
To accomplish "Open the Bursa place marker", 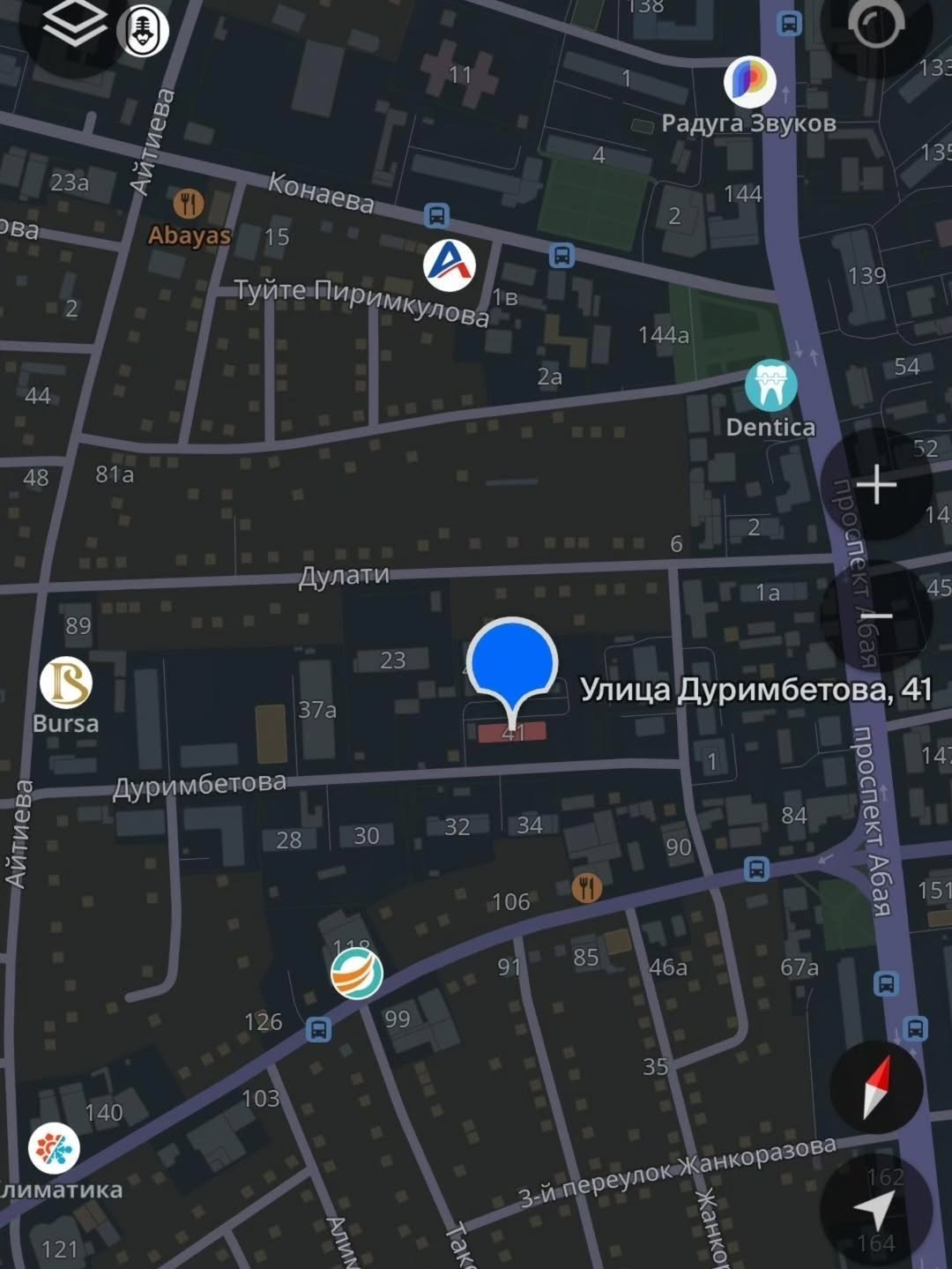I will [66, 683].
